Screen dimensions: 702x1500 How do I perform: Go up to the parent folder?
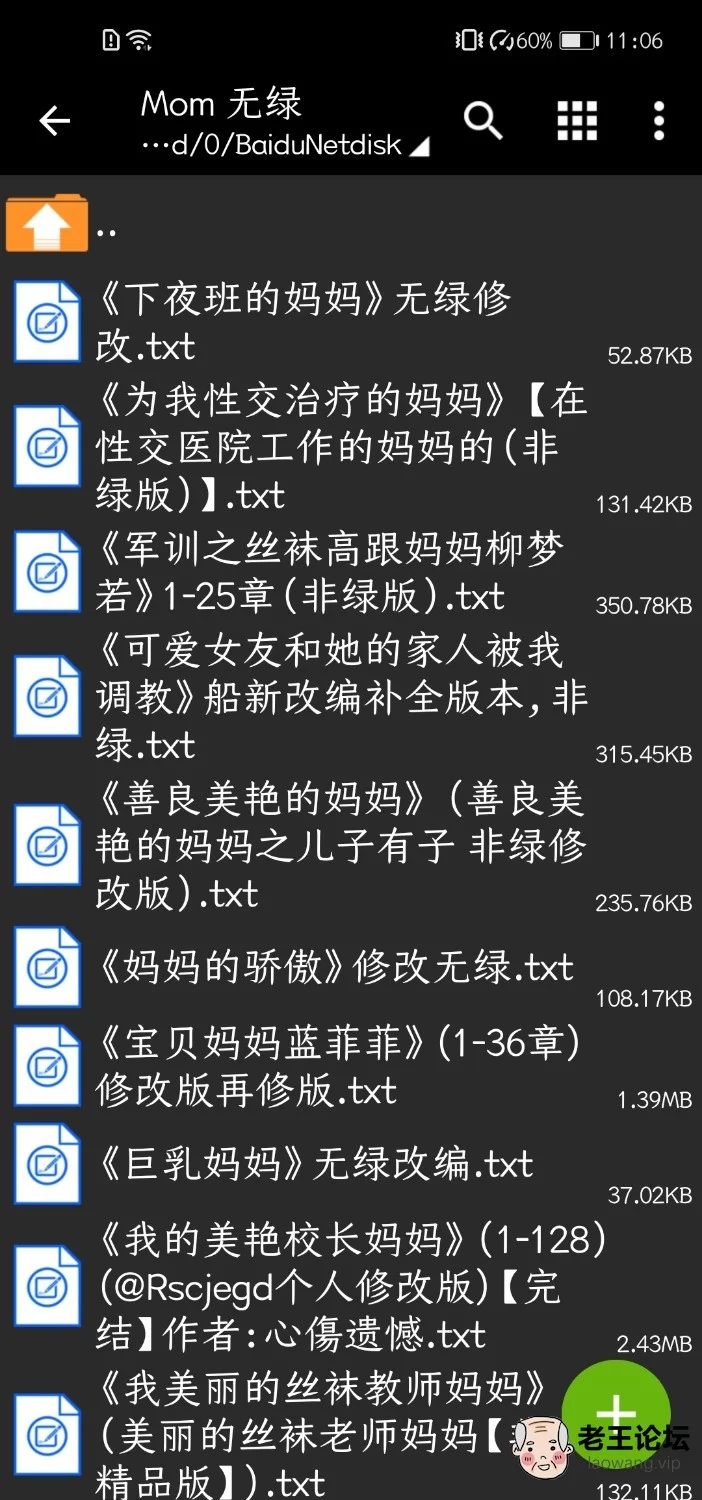[x=351, y=225]
